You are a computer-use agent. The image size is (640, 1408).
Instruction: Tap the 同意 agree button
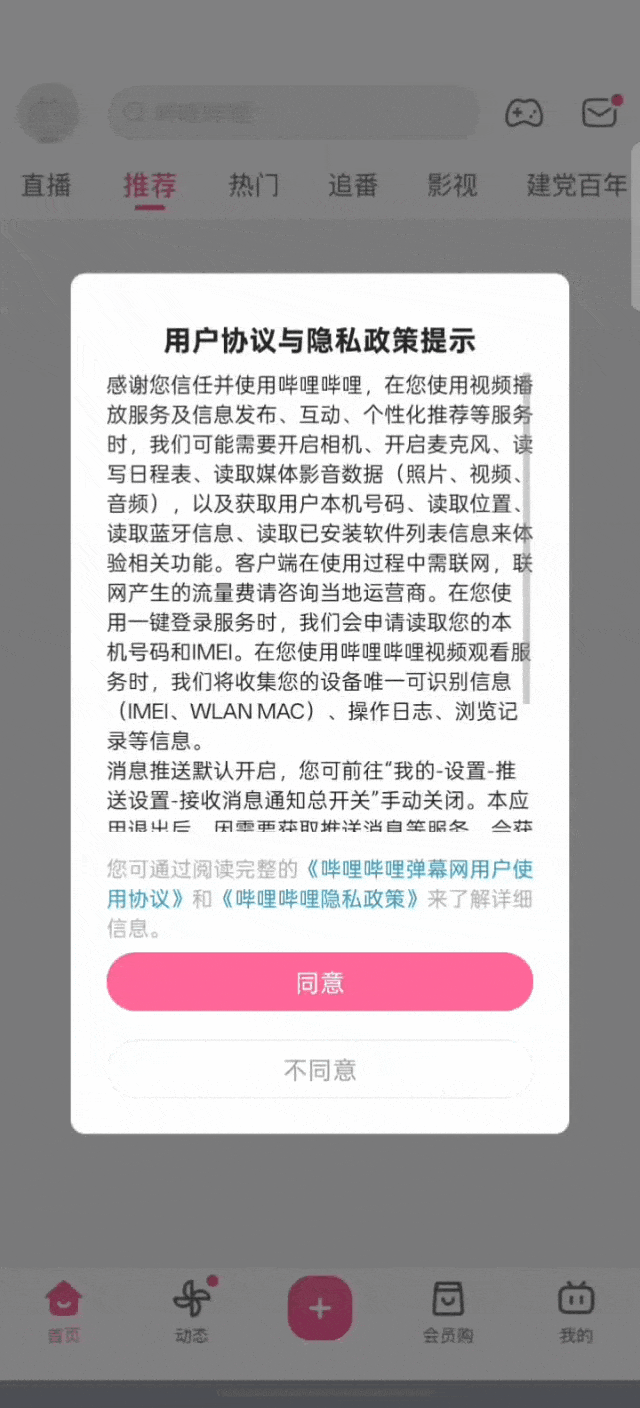tap(319, 982)
